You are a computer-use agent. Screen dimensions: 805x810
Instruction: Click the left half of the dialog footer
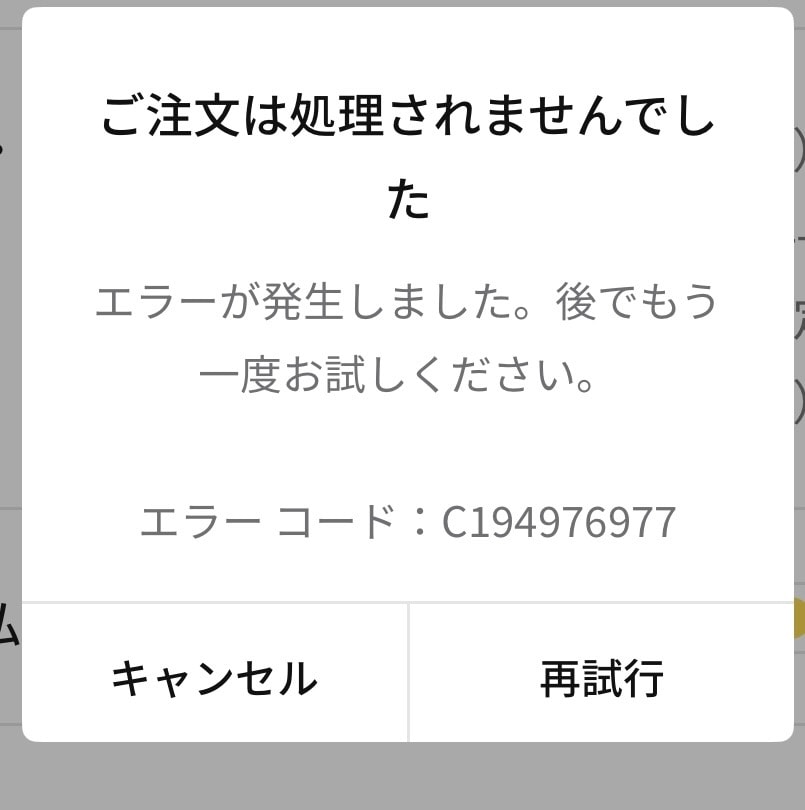point(215,672)
